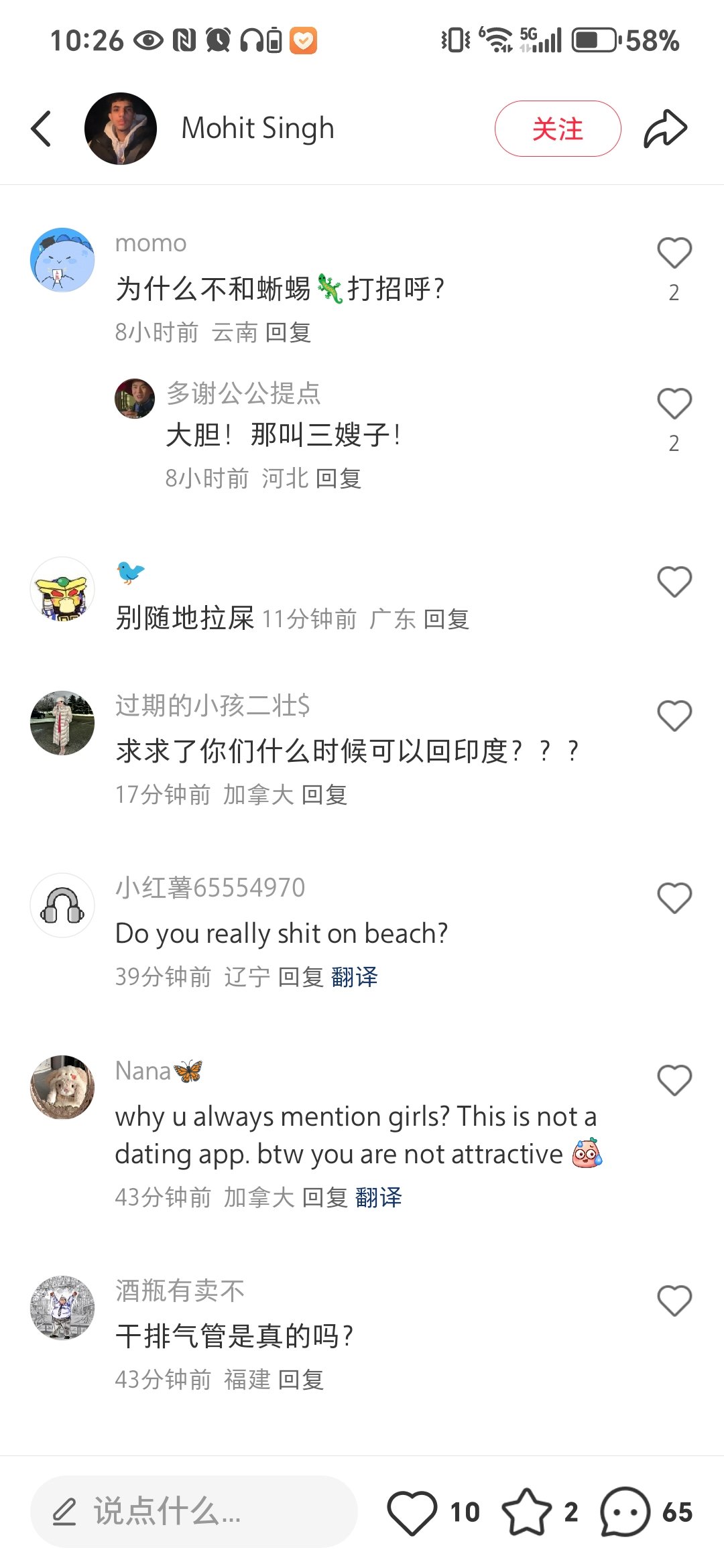The height and width of the screenshot is (1568, 724).
Task: Translate Nana's comment via 翻译
Action: click(x=379, y=1197)
